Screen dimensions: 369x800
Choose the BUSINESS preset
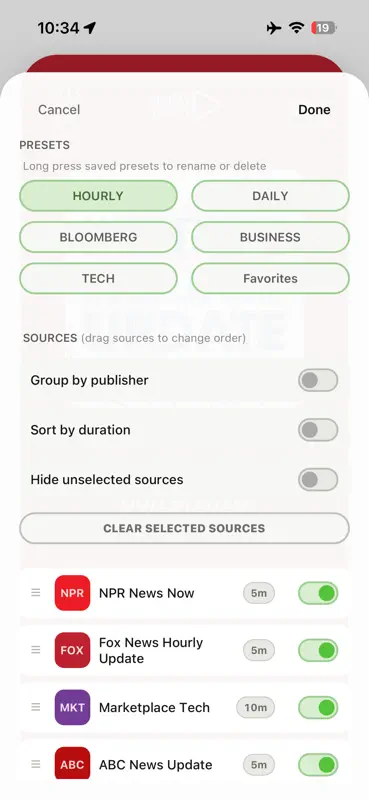click(x=270, y=237)
